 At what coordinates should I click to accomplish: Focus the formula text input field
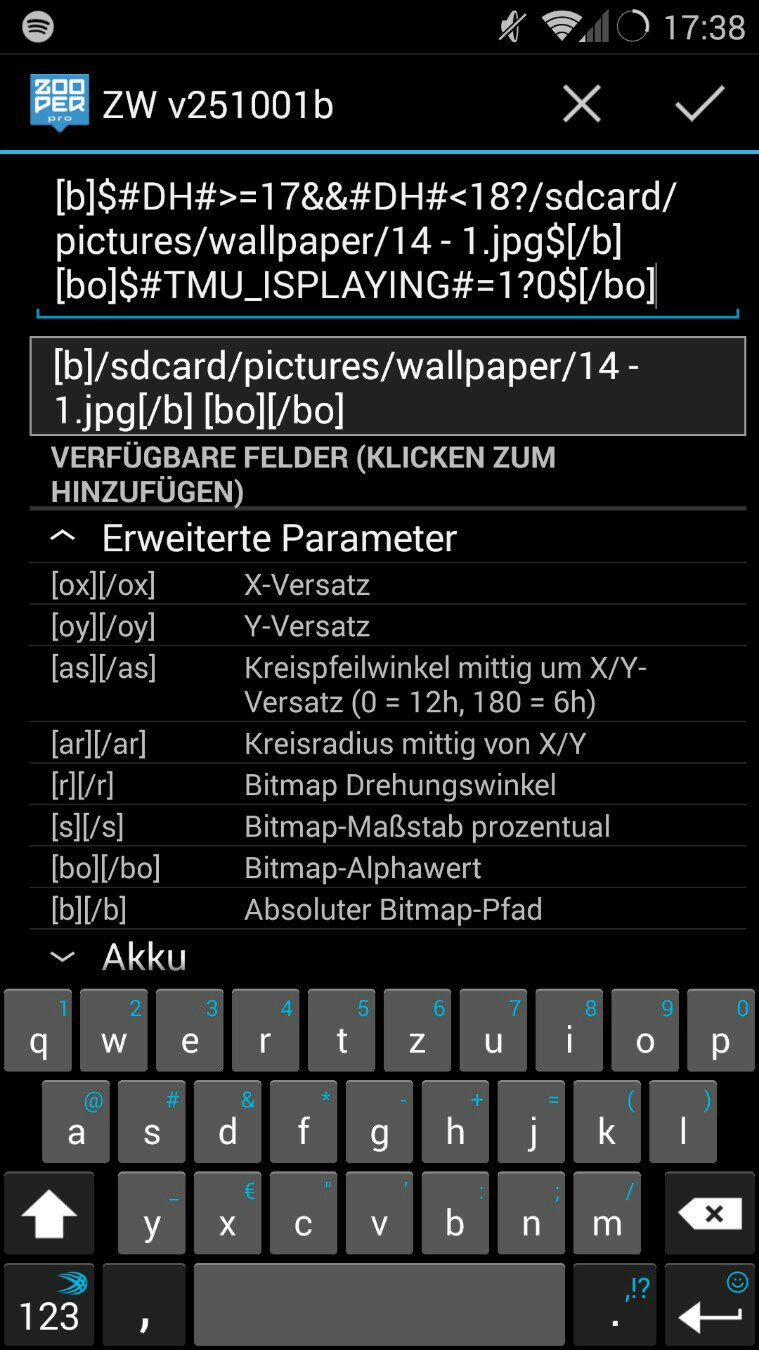tap(386, 241)
